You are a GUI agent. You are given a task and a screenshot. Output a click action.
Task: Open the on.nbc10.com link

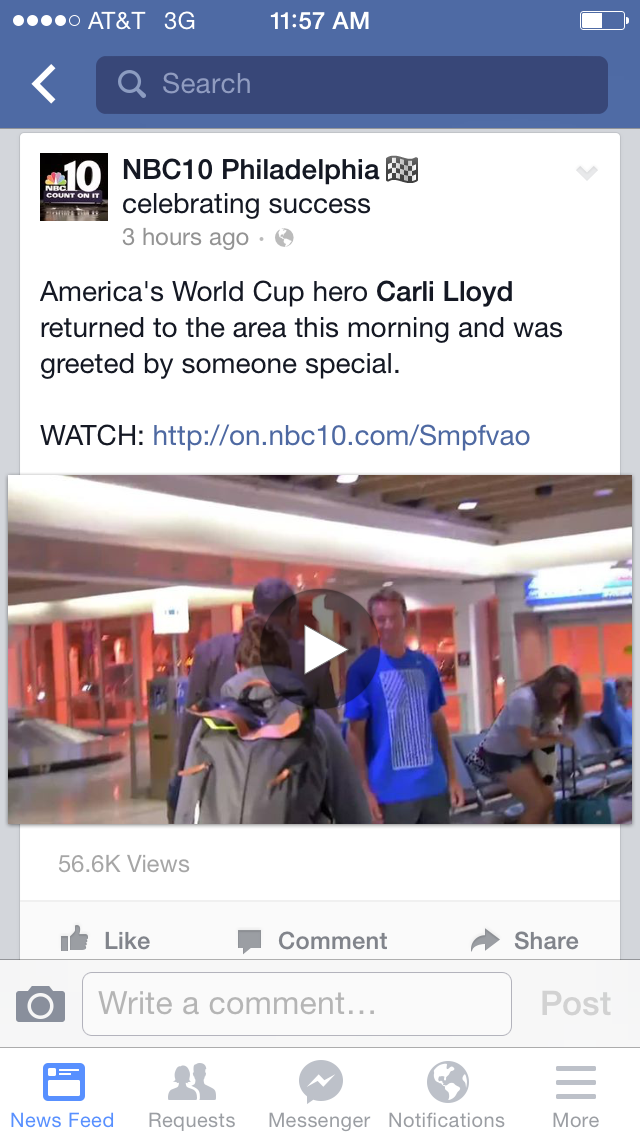341,436
